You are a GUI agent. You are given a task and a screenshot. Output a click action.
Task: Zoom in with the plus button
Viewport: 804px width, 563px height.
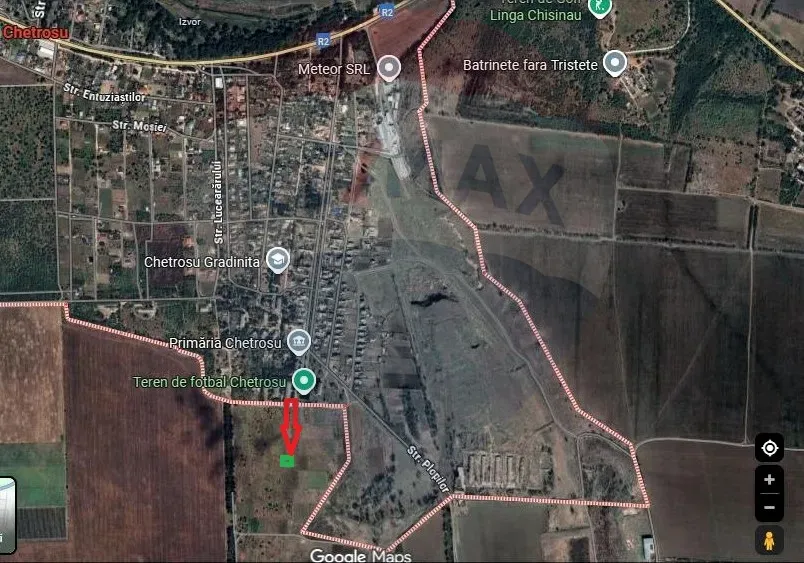pos(769,480)
